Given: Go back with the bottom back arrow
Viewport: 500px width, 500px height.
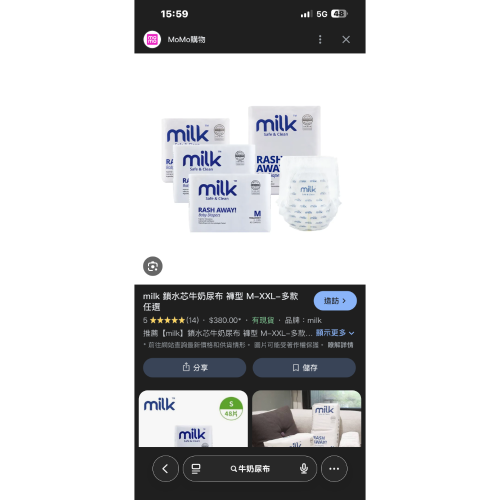Looking at the screenshot, I should [165, 469].
